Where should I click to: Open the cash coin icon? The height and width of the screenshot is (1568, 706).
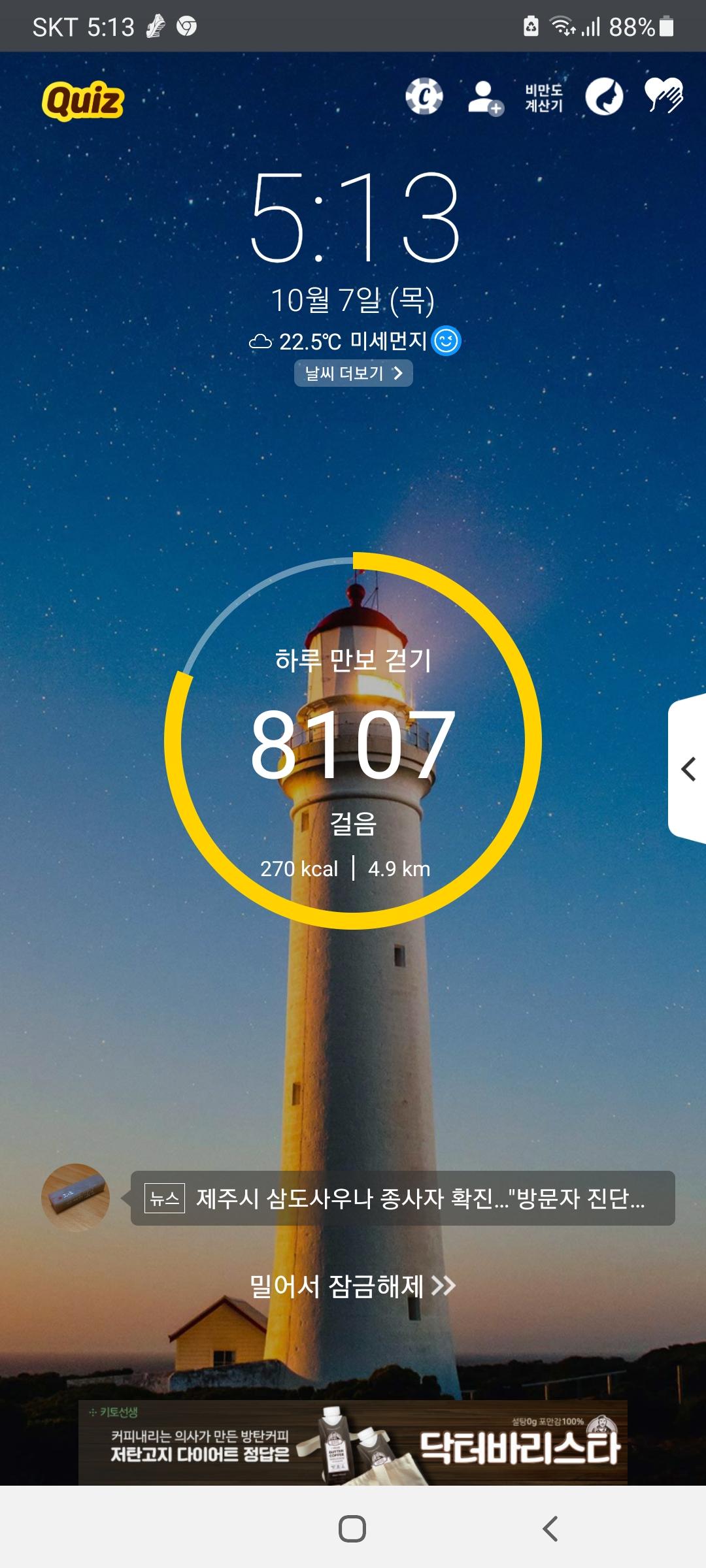[424, 97]
